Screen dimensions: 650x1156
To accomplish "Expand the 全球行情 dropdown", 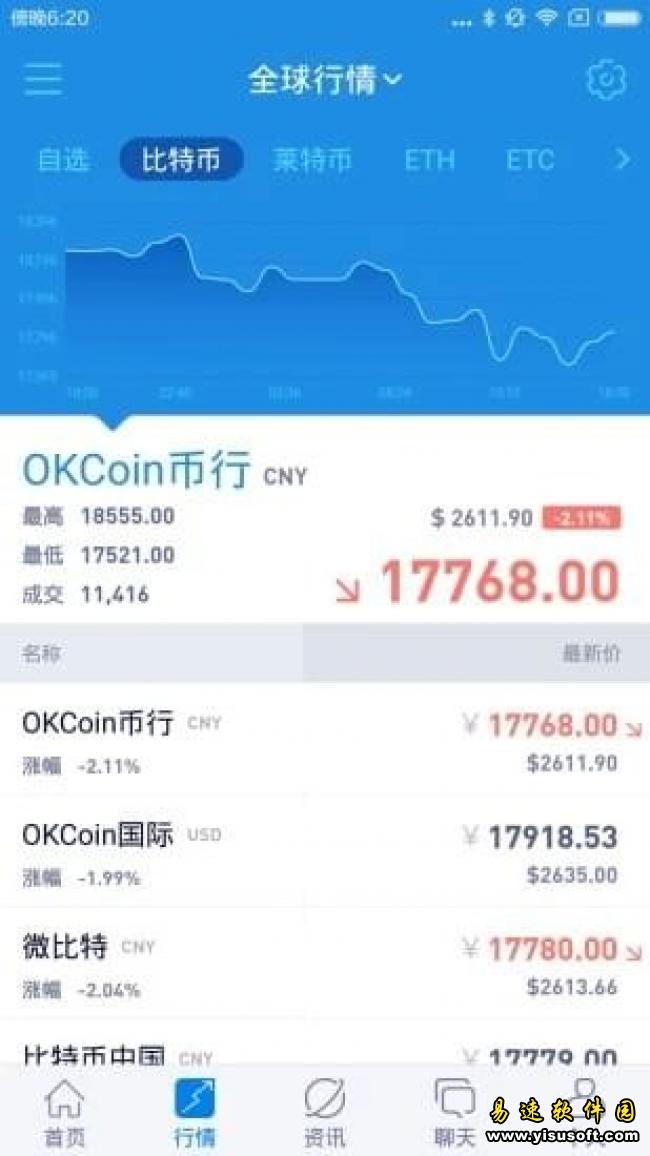I will coord(324,80).
